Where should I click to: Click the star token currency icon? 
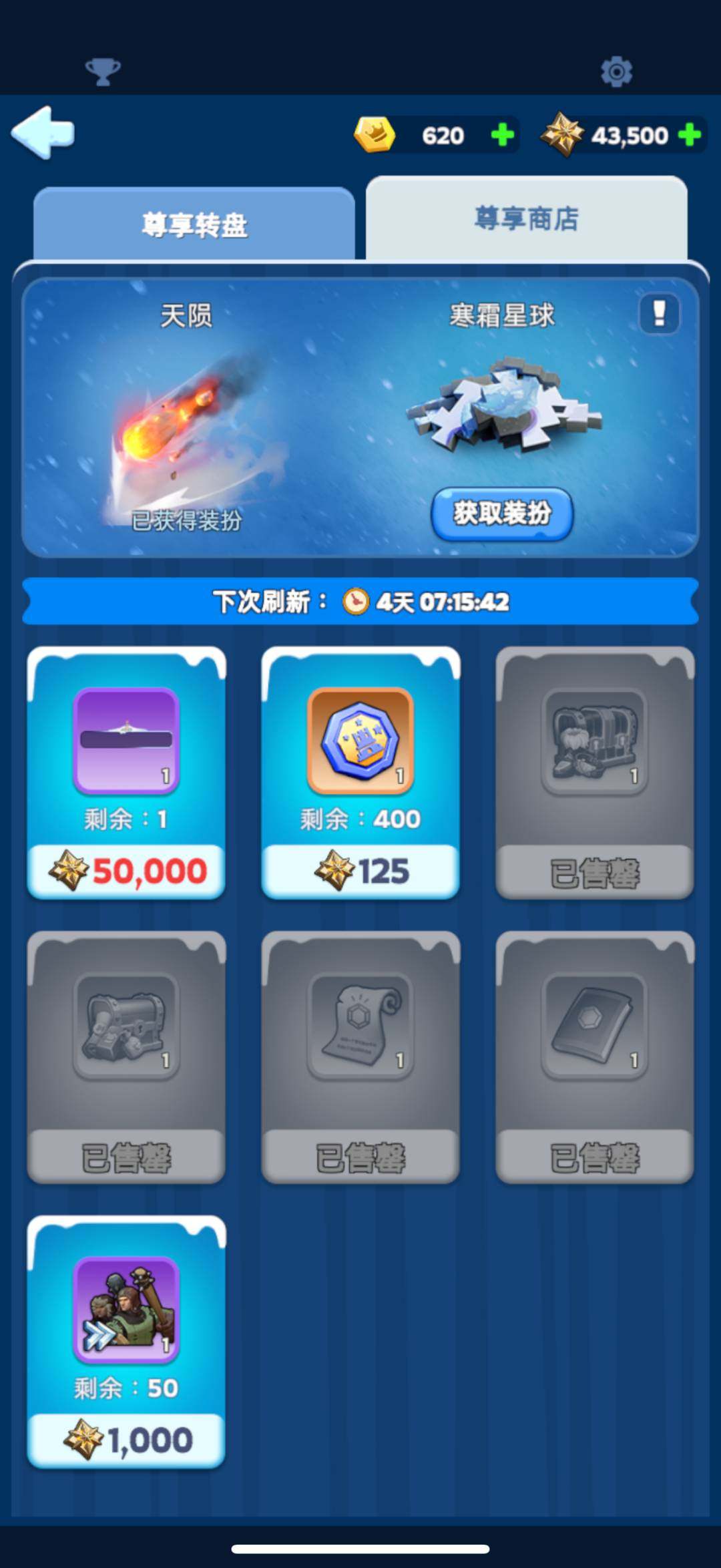[x=565, y=134]
